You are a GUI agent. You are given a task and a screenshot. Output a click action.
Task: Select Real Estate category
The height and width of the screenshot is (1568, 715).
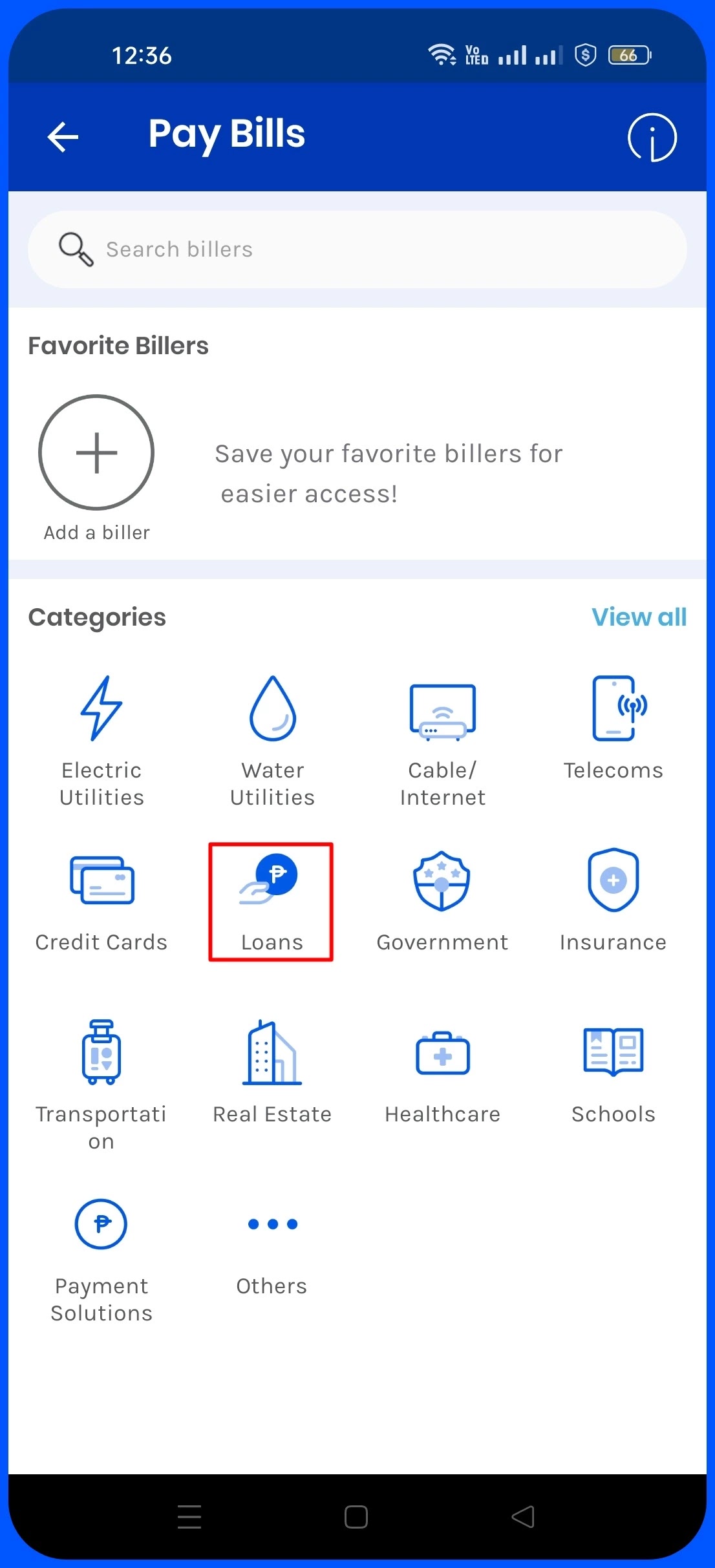[x=272, y=1074]
